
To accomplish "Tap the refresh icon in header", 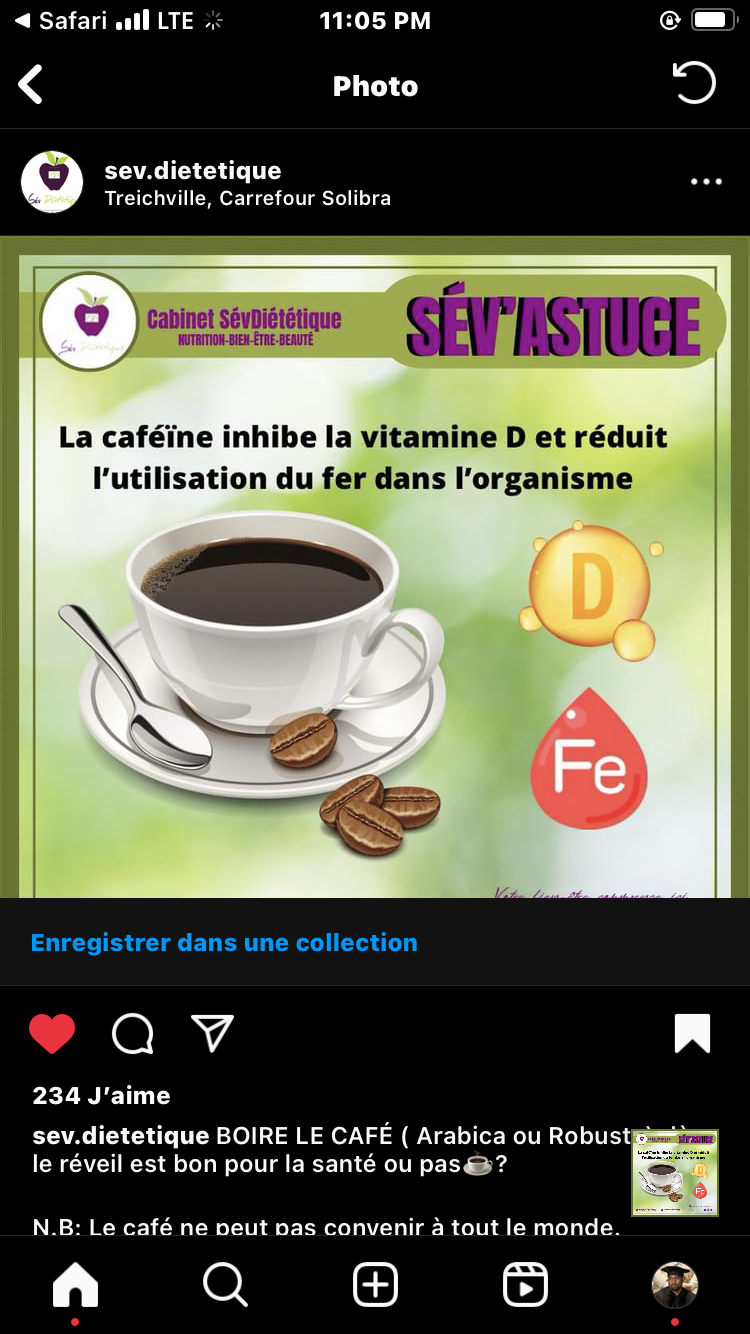I will click(694, 84).
